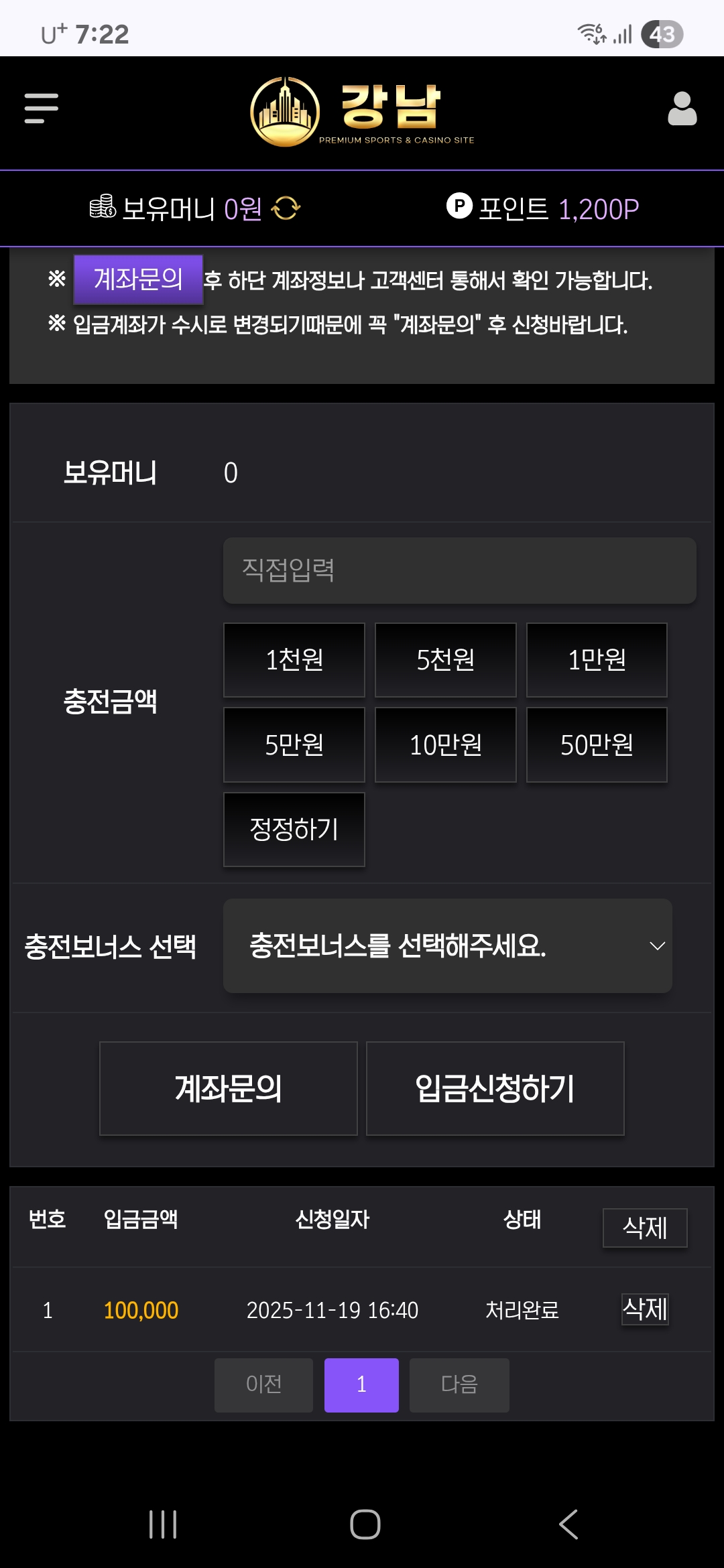
Task: Open the hamburger menu drawer
Action: point(42,109)
